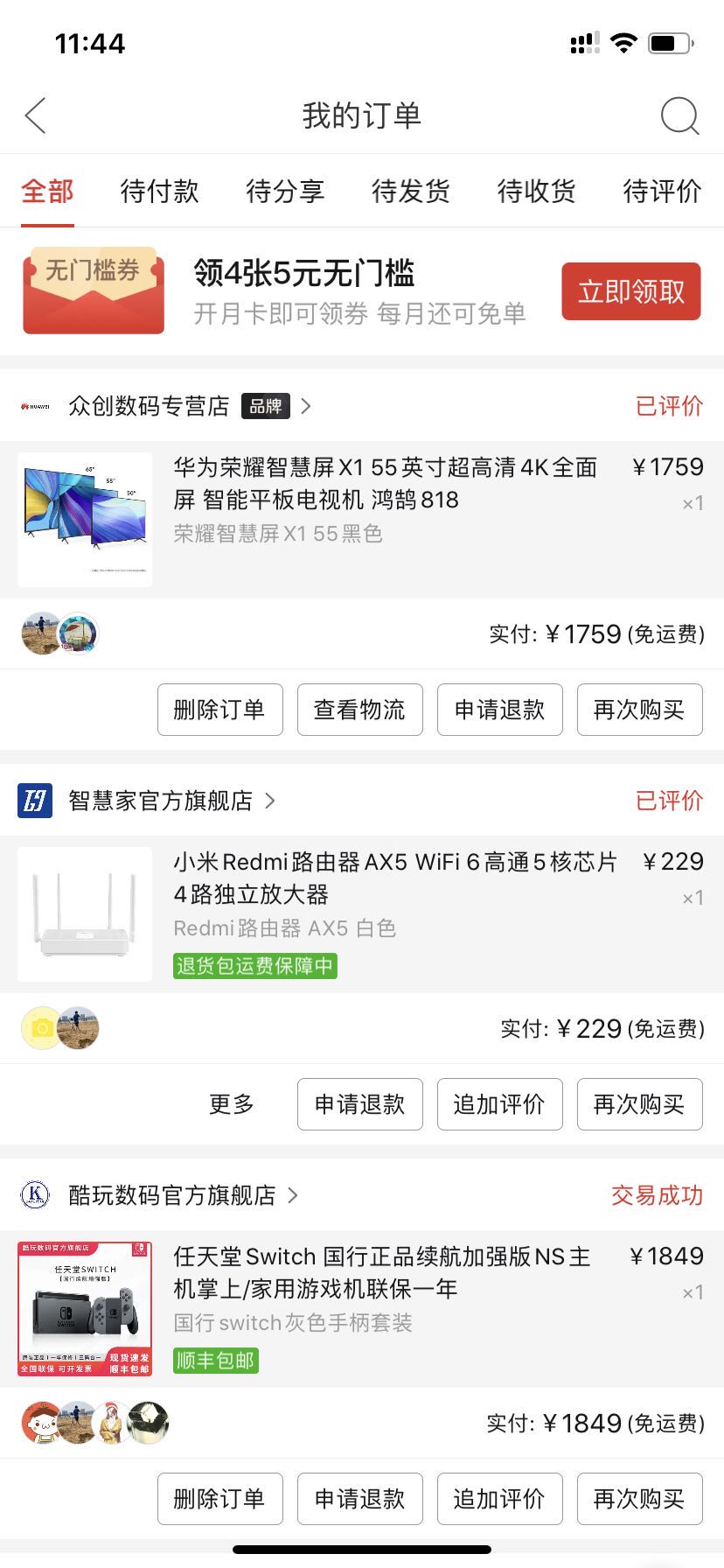724x1568 pixels.
Task: Click the camera avatar under the router order
Action: coord(39,1027)
